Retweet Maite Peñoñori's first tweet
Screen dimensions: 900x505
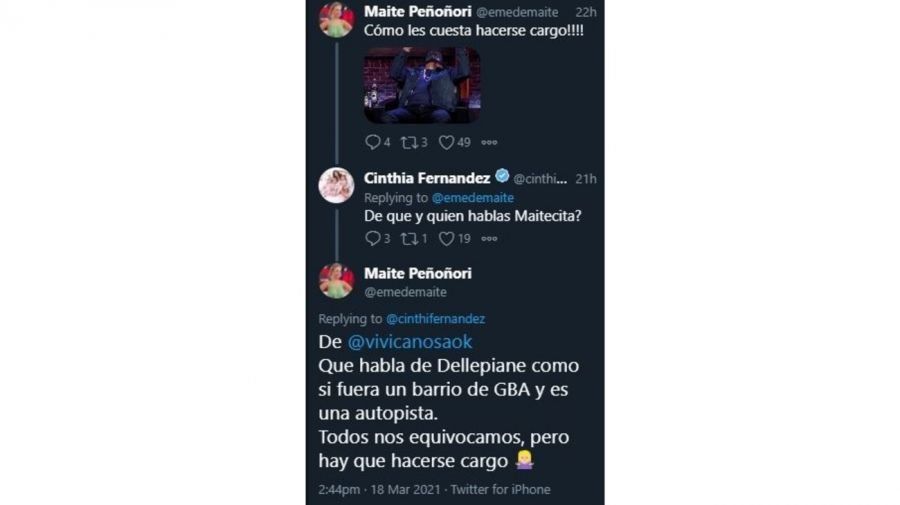point(410,142)
